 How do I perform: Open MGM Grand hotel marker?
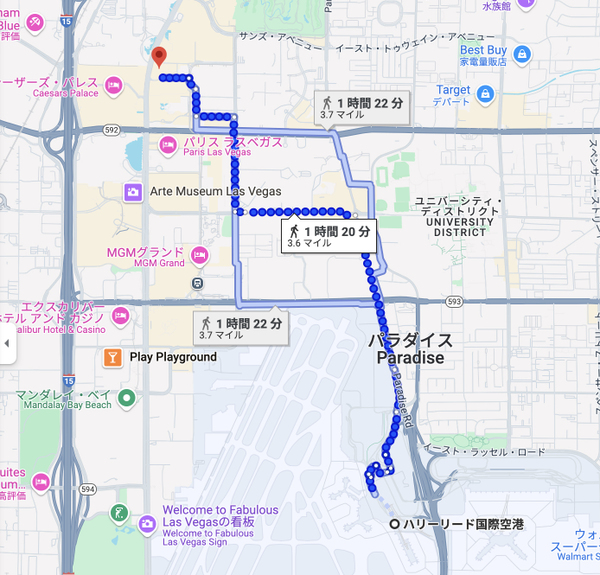point(199,254)
